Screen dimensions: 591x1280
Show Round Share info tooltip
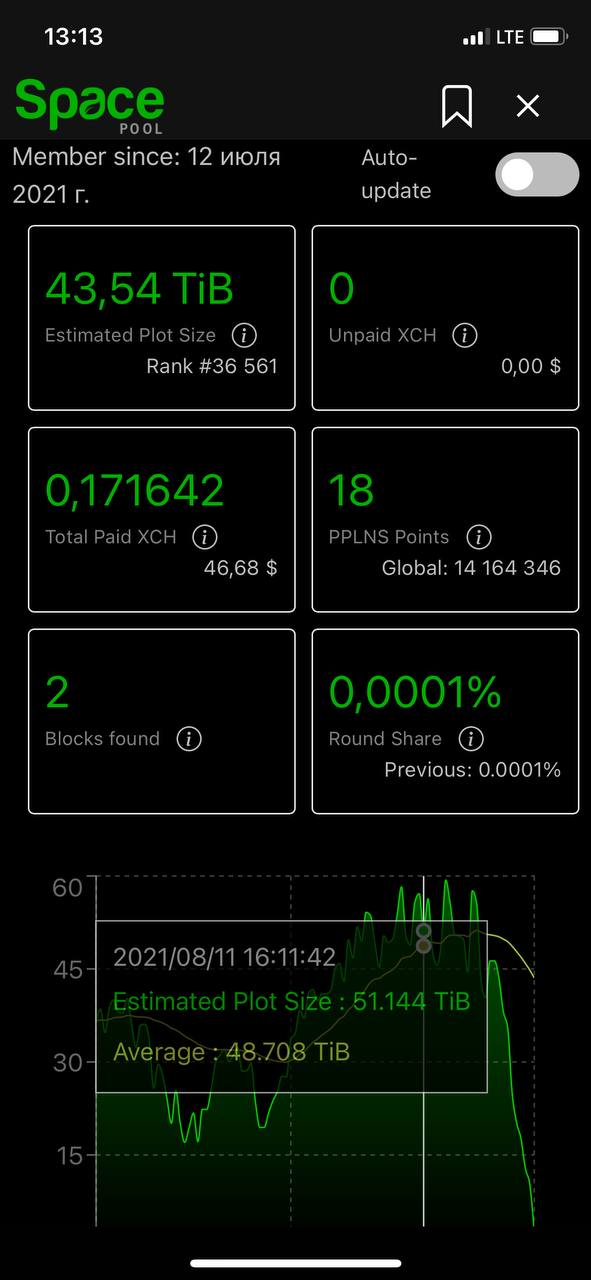pyautogui.click(x=471, y=739)
